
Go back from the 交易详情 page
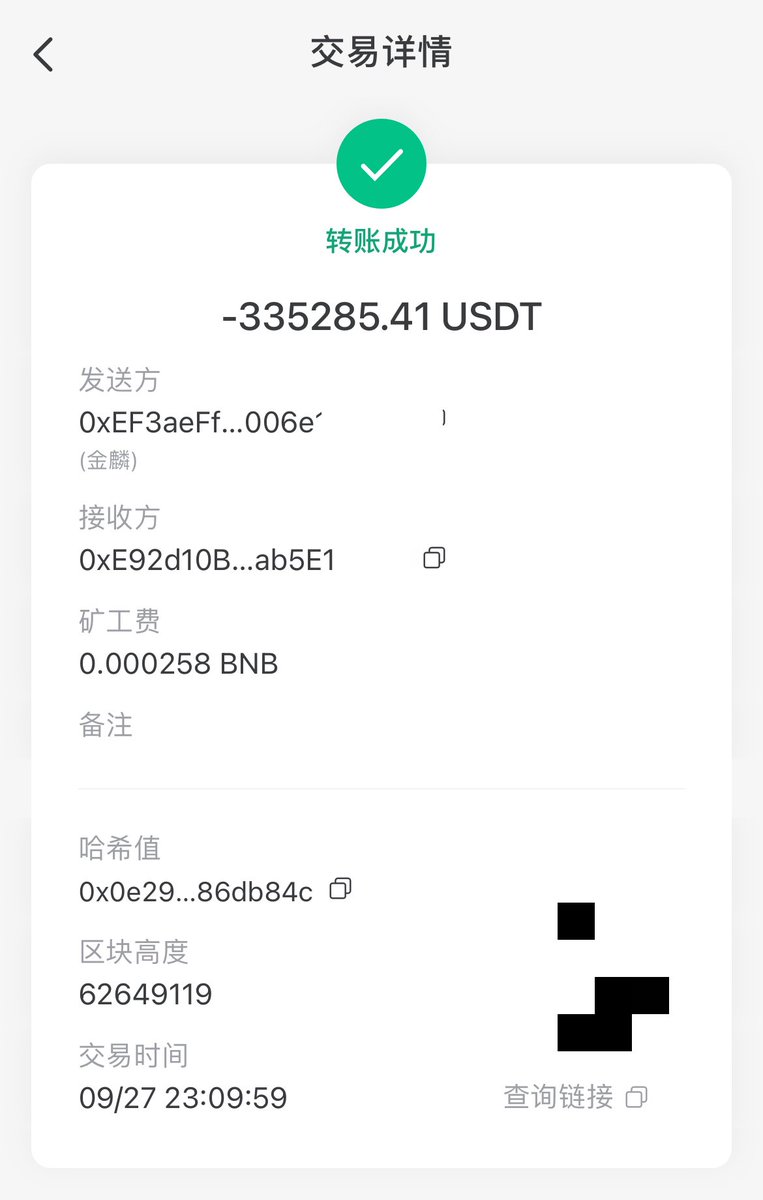[43, 55]
